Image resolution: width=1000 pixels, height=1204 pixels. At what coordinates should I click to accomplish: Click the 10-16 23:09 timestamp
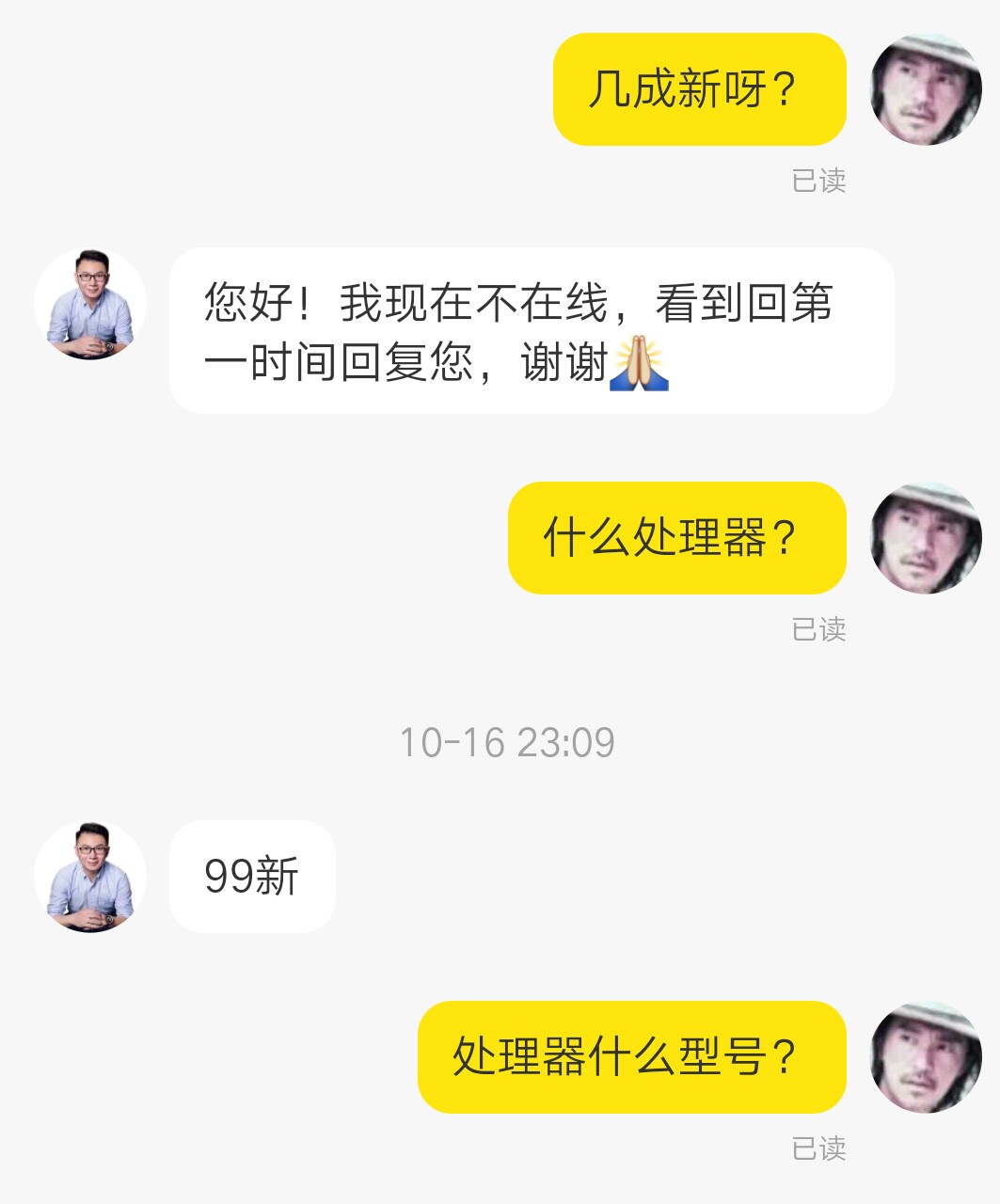(508, 743)
